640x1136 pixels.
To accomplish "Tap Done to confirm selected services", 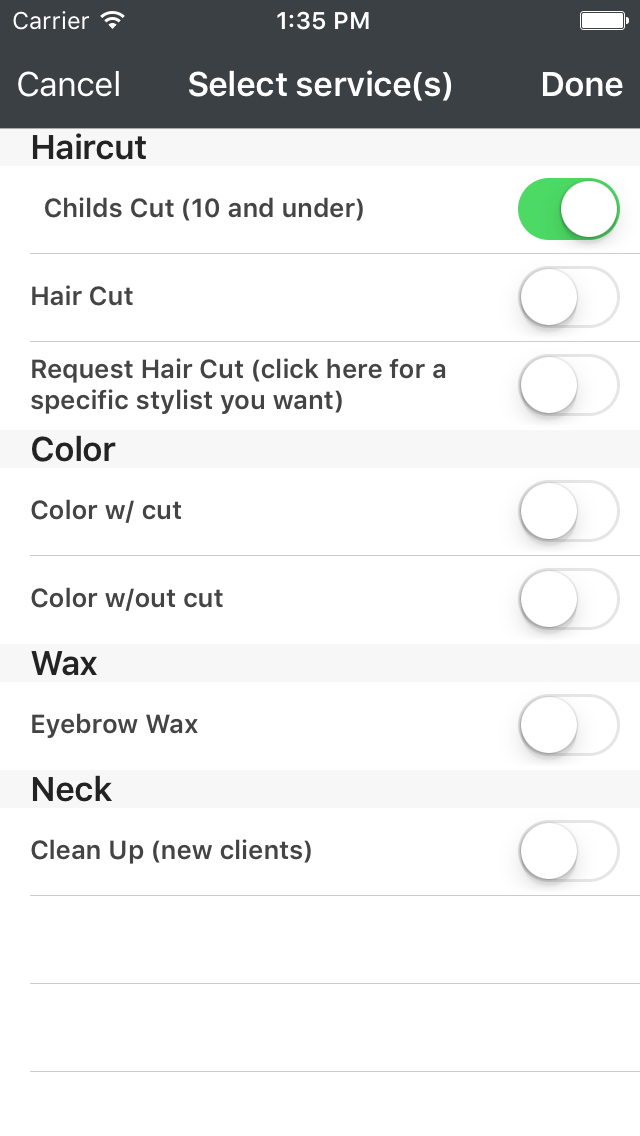I will coord(581,85).
